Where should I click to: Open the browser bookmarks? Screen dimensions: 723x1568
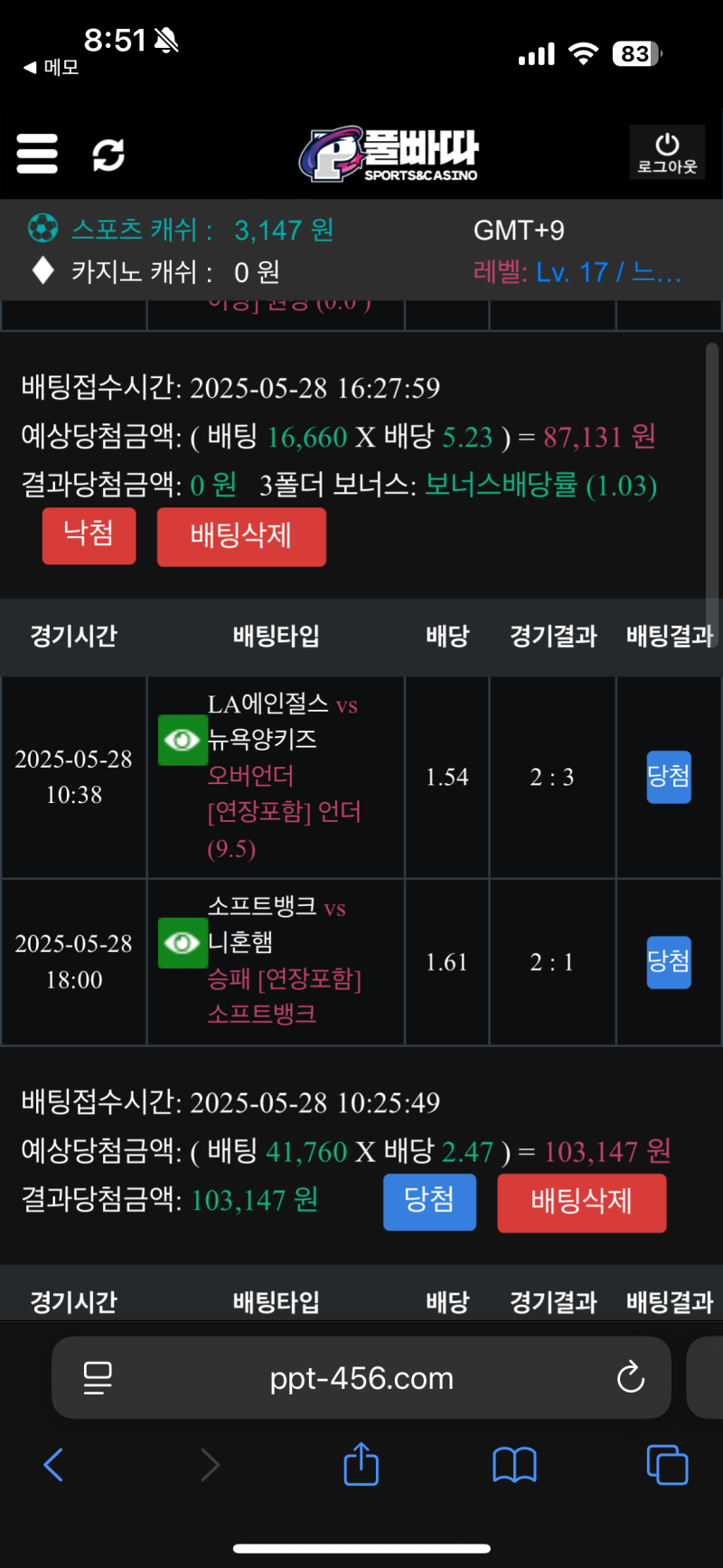(x=514, y=1464)
